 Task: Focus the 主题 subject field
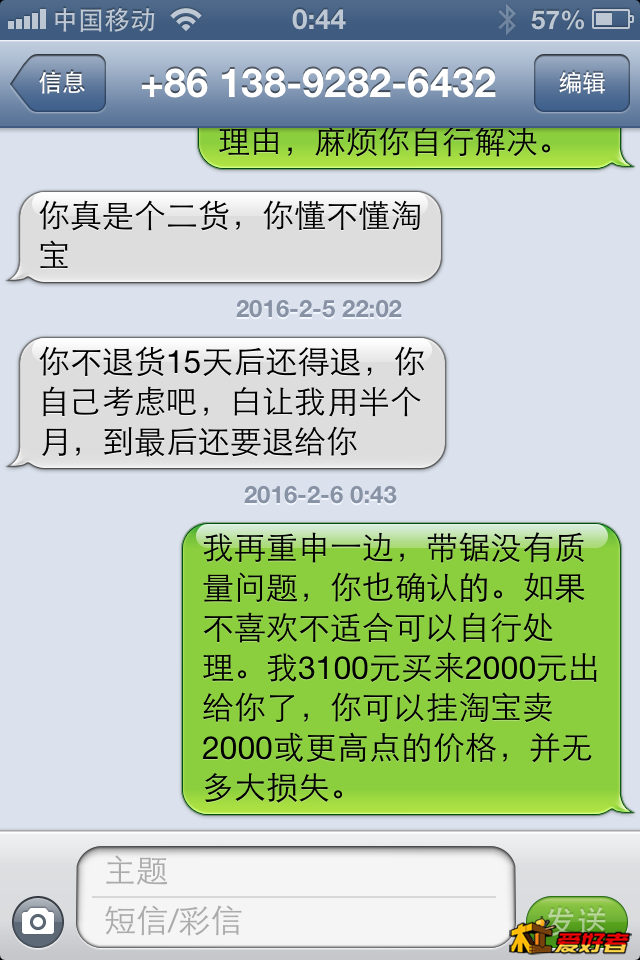click(296, 872)
